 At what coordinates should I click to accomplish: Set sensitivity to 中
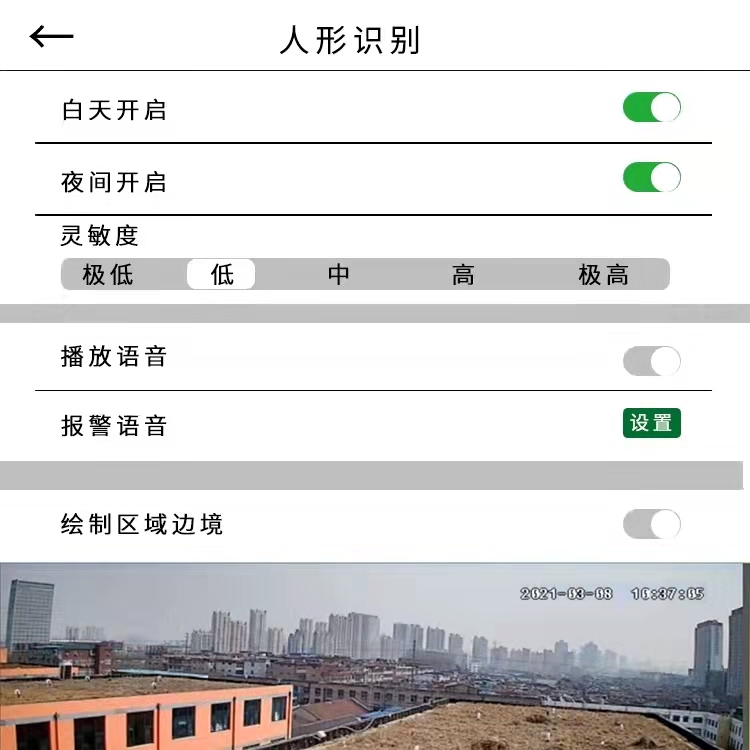pos(339,275)
